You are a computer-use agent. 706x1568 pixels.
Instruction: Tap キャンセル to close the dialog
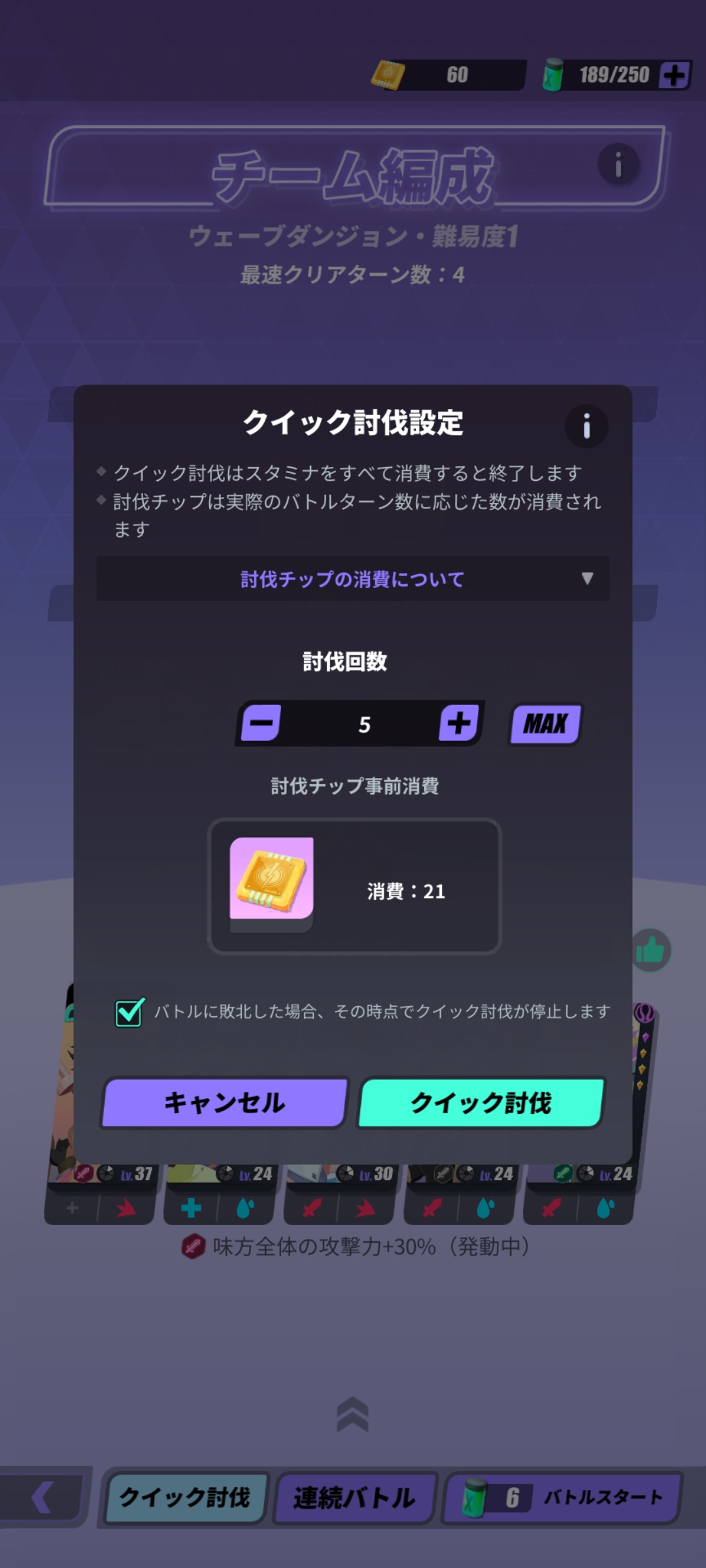[x=224, y=1103]
